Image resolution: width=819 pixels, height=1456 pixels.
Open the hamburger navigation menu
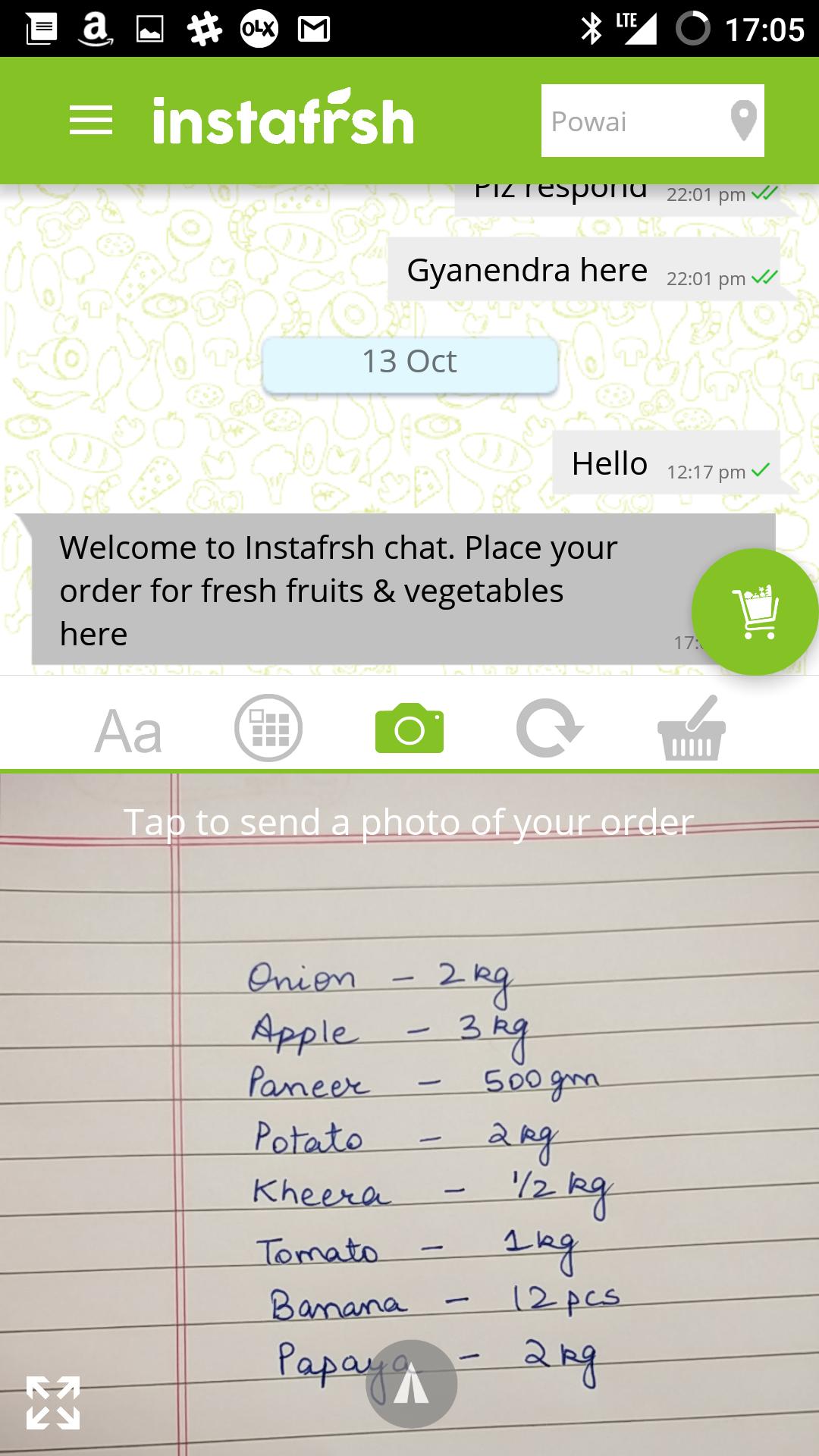click(x=91, y=121)
